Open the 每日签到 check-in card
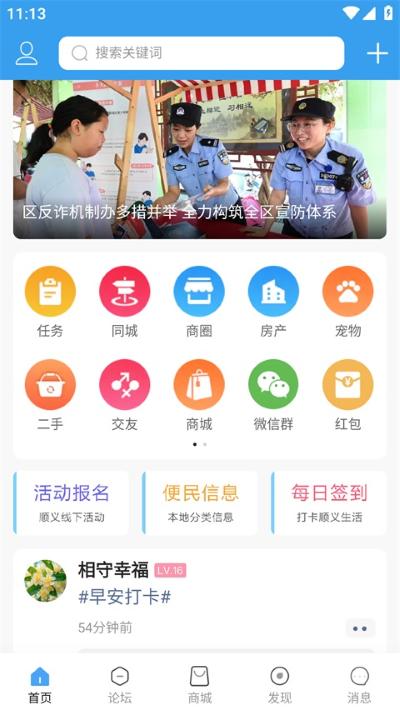400x711 pixels. click(329, 503)
